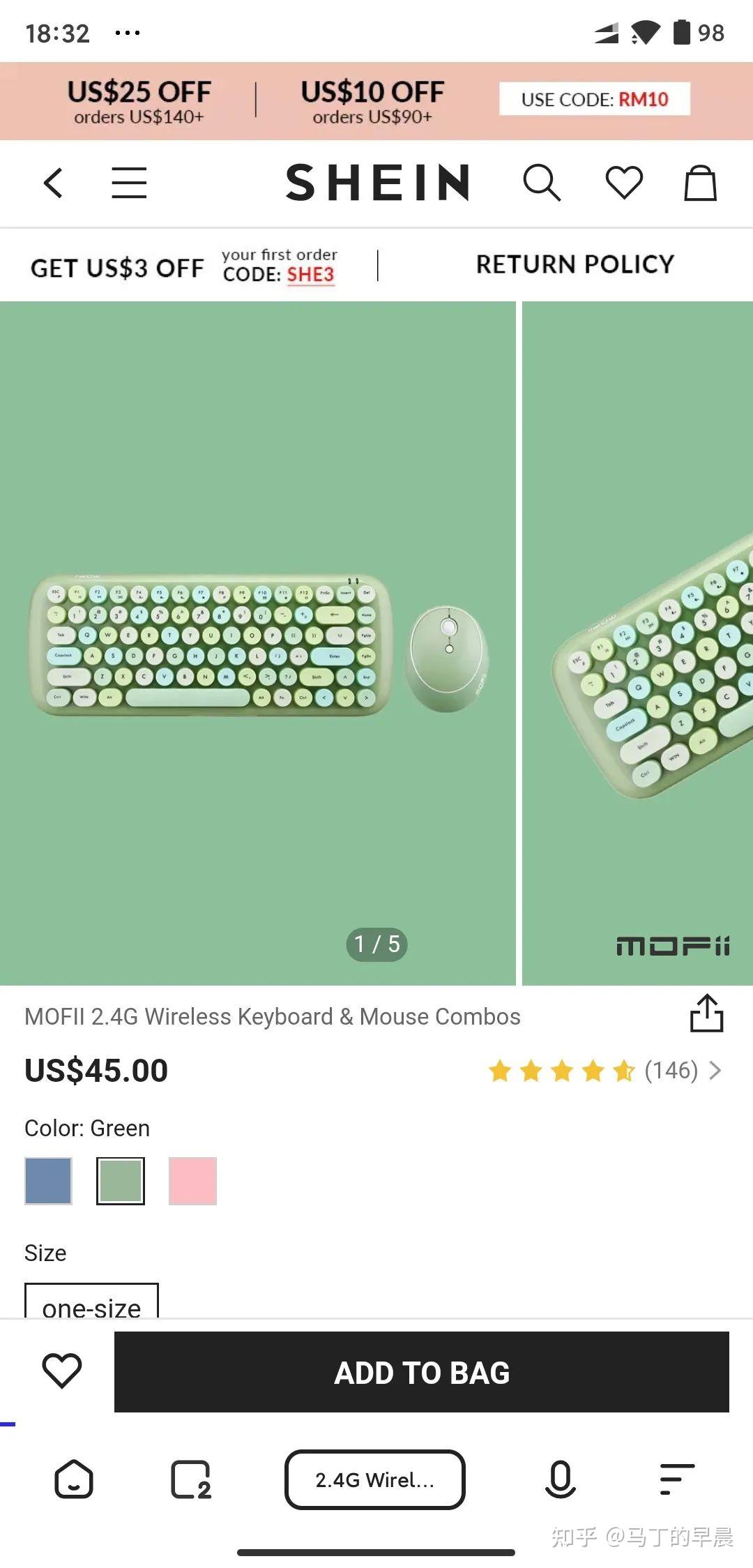753x1568 pixels.
Task: Share this MOFII keyboard product
Action: [x=706, y=1013]
